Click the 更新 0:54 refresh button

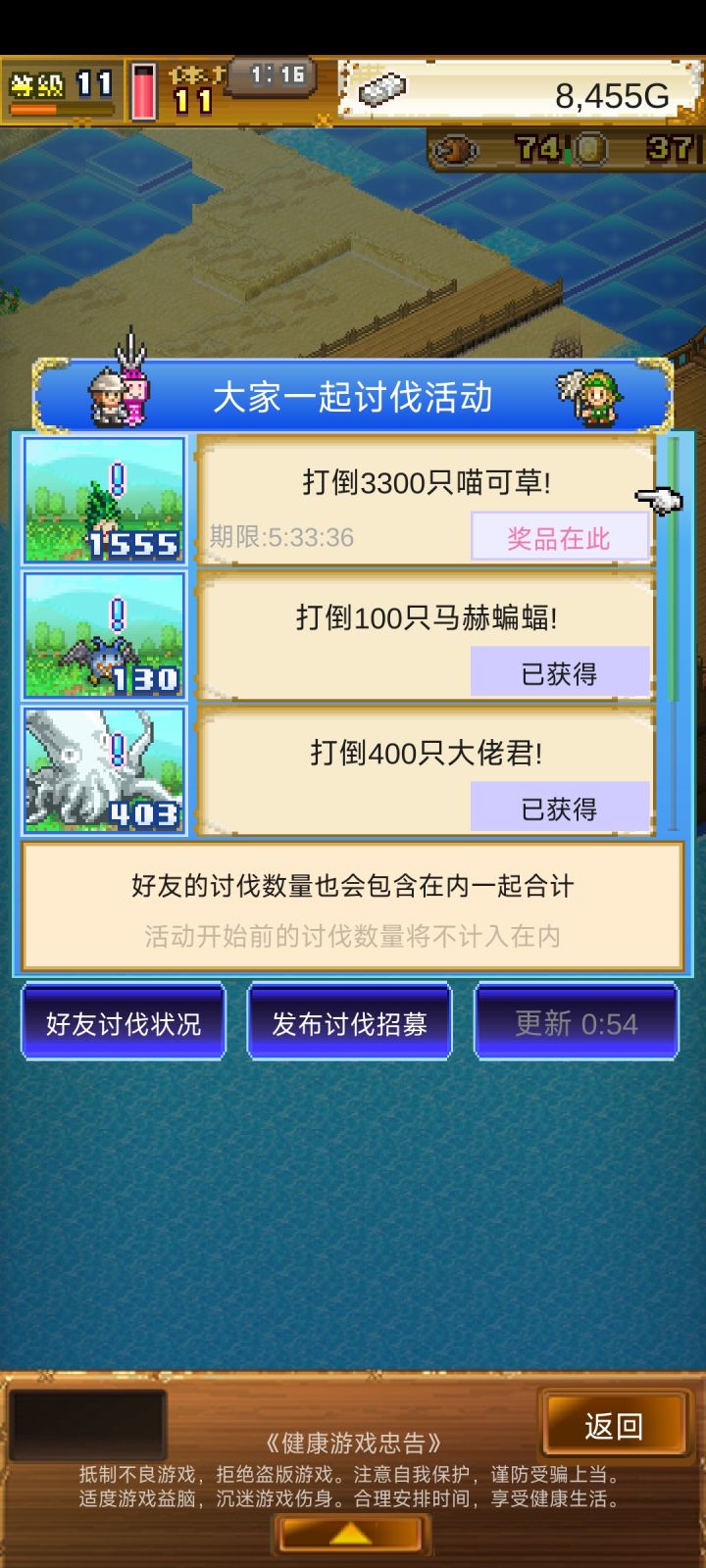(577, 1021)
